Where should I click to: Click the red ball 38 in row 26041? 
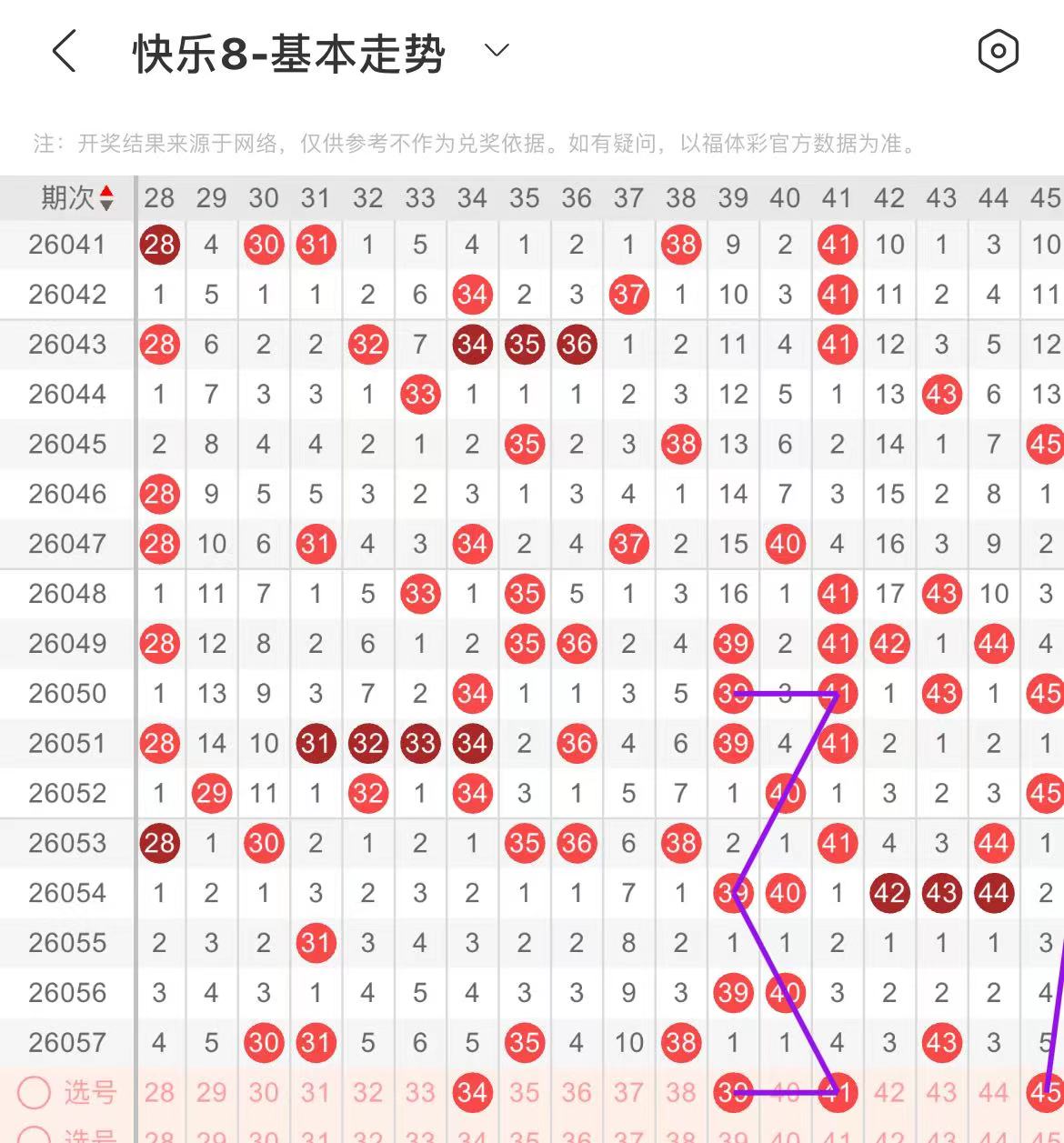click(680, 244)
